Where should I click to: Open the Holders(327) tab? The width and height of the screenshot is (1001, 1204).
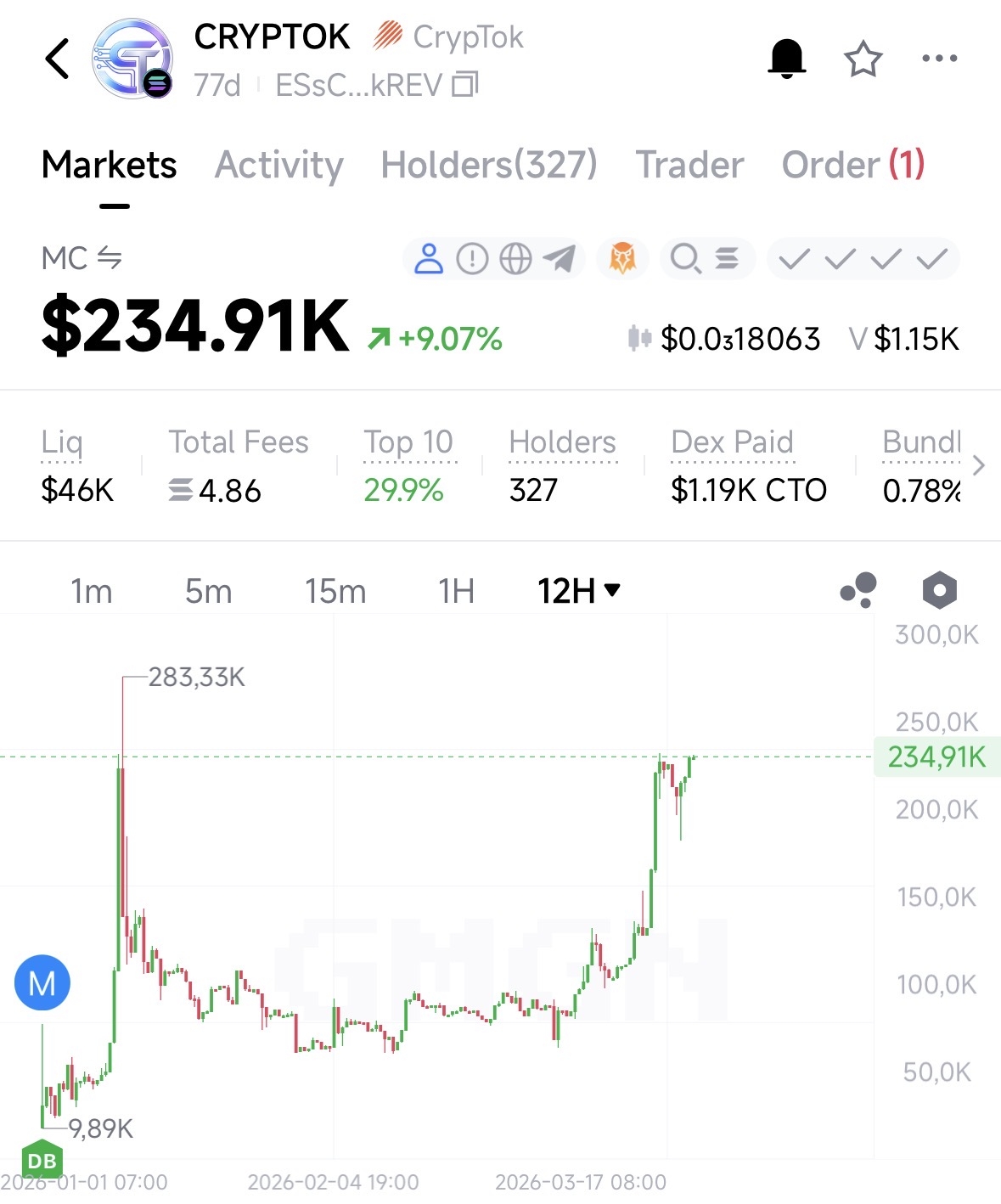click(489, 165)
